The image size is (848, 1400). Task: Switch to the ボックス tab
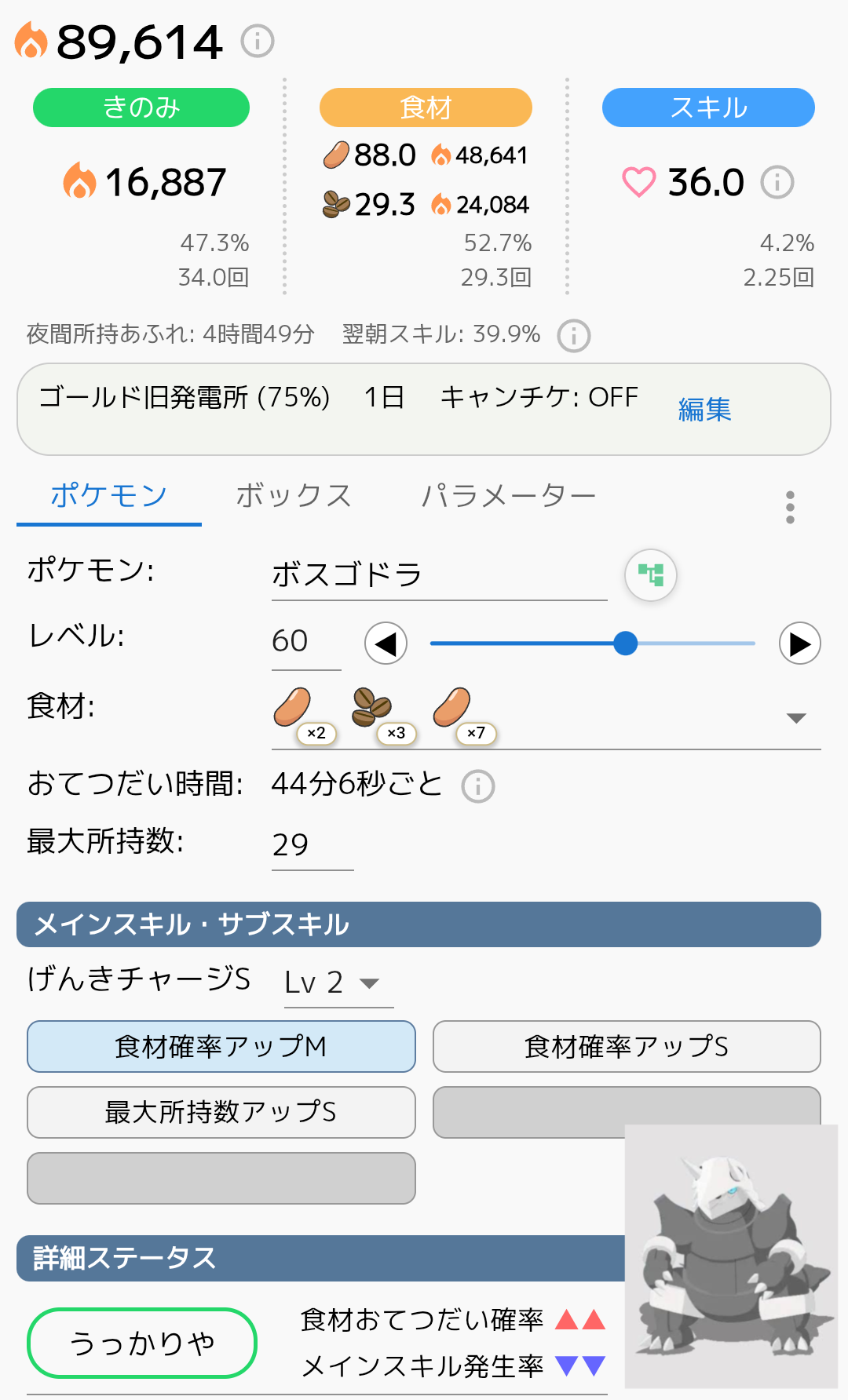tap(294, 496)
